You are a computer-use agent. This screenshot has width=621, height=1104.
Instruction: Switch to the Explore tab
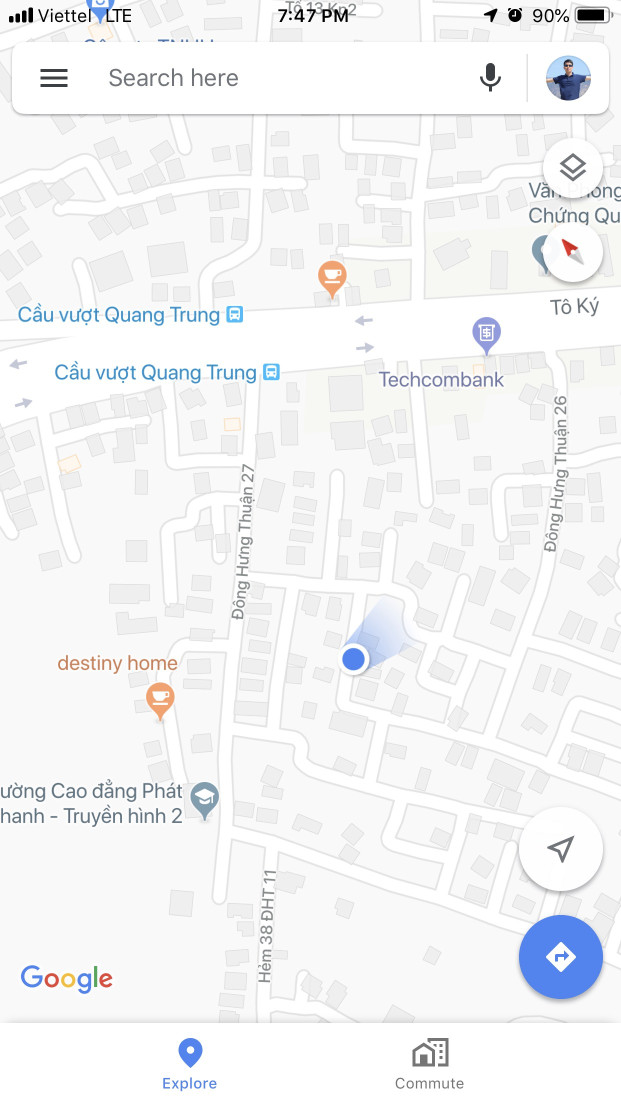[190, 1063]
